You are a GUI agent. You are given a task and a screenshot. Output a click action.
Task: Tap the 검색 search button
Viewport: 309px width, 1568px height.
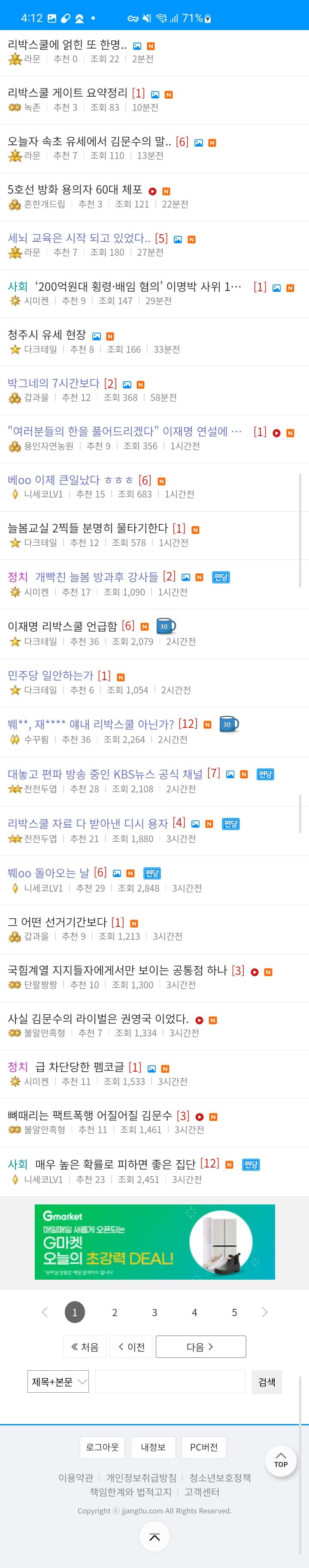click(267, 1382)
